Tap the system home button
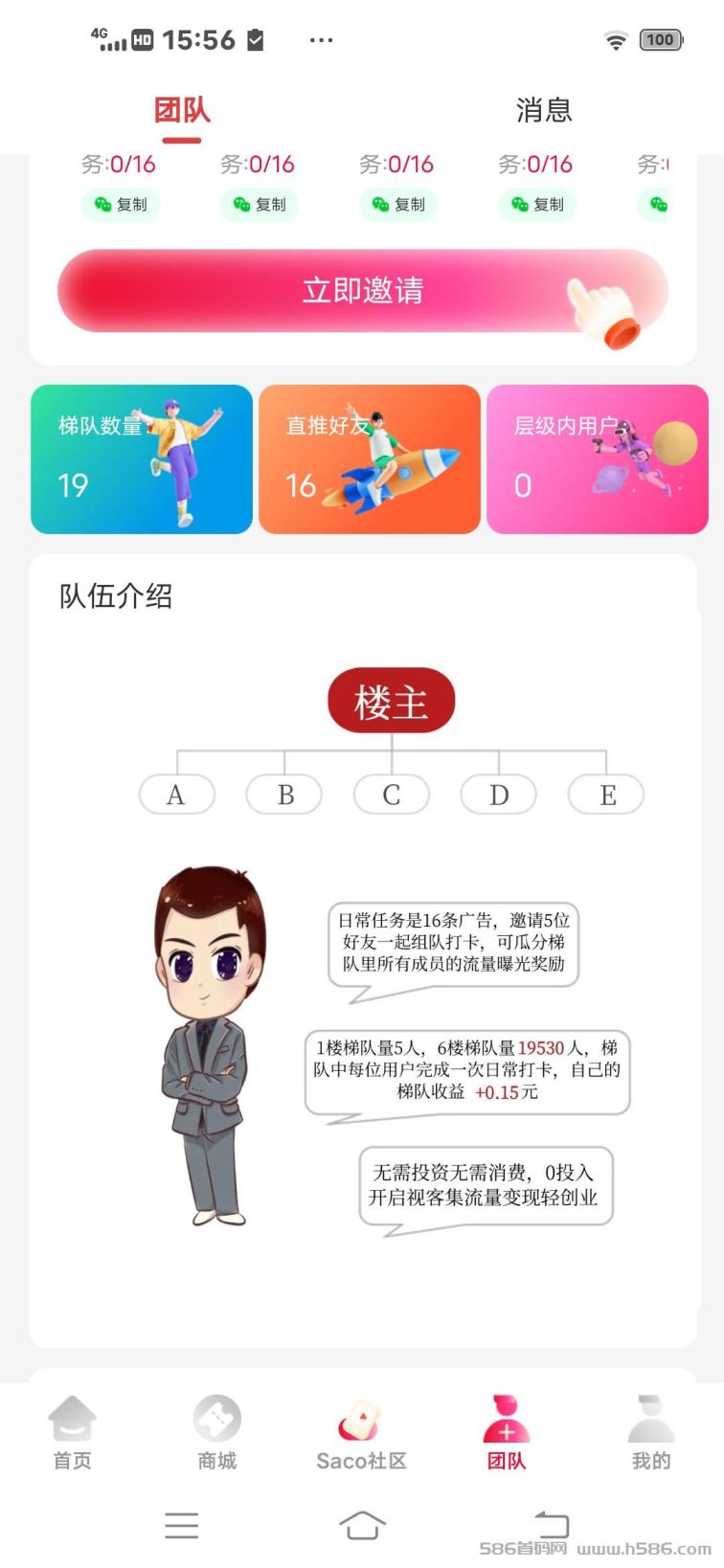 (x=362, y=1525)
